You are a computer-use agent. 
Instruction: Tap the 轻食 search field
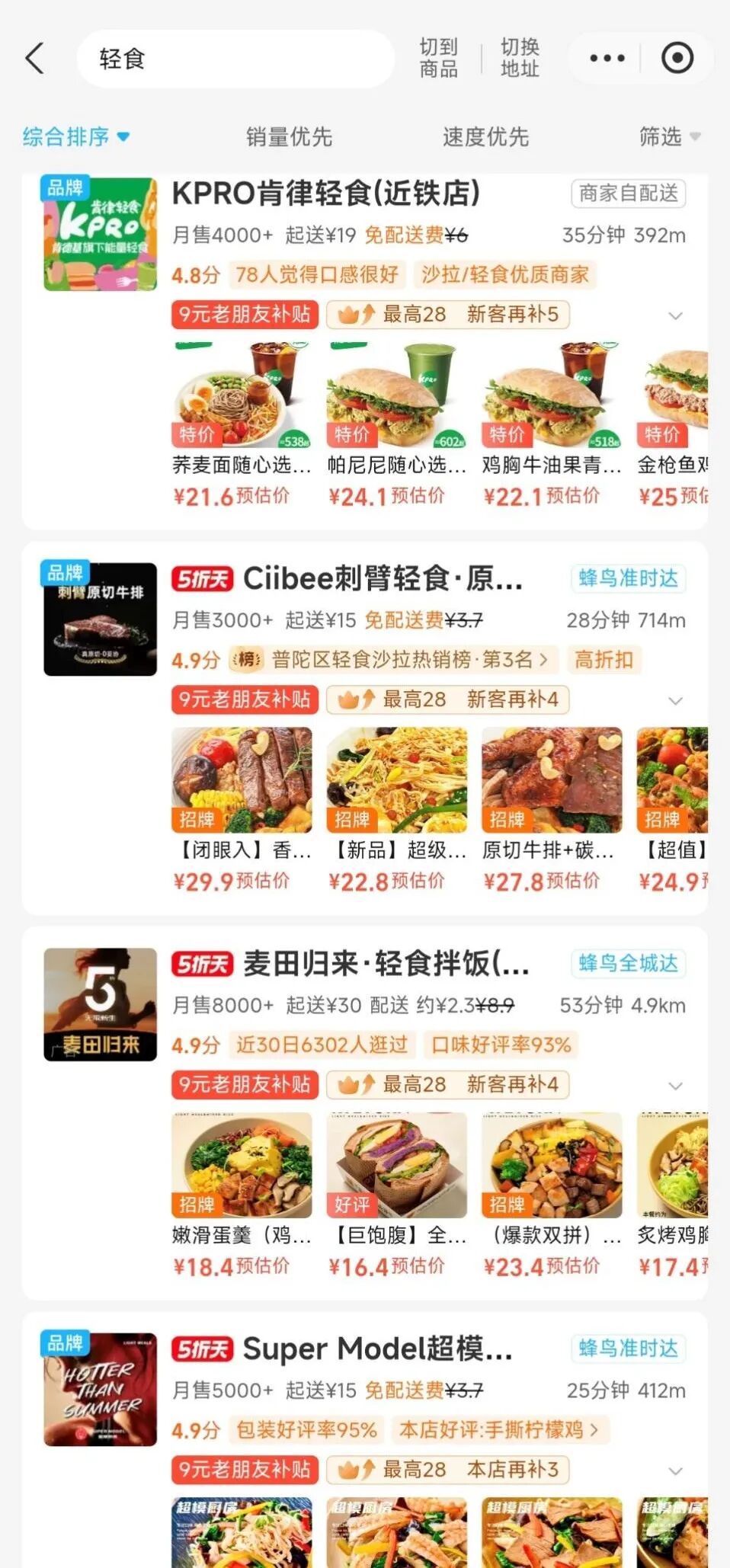click(x=235, y=59)
